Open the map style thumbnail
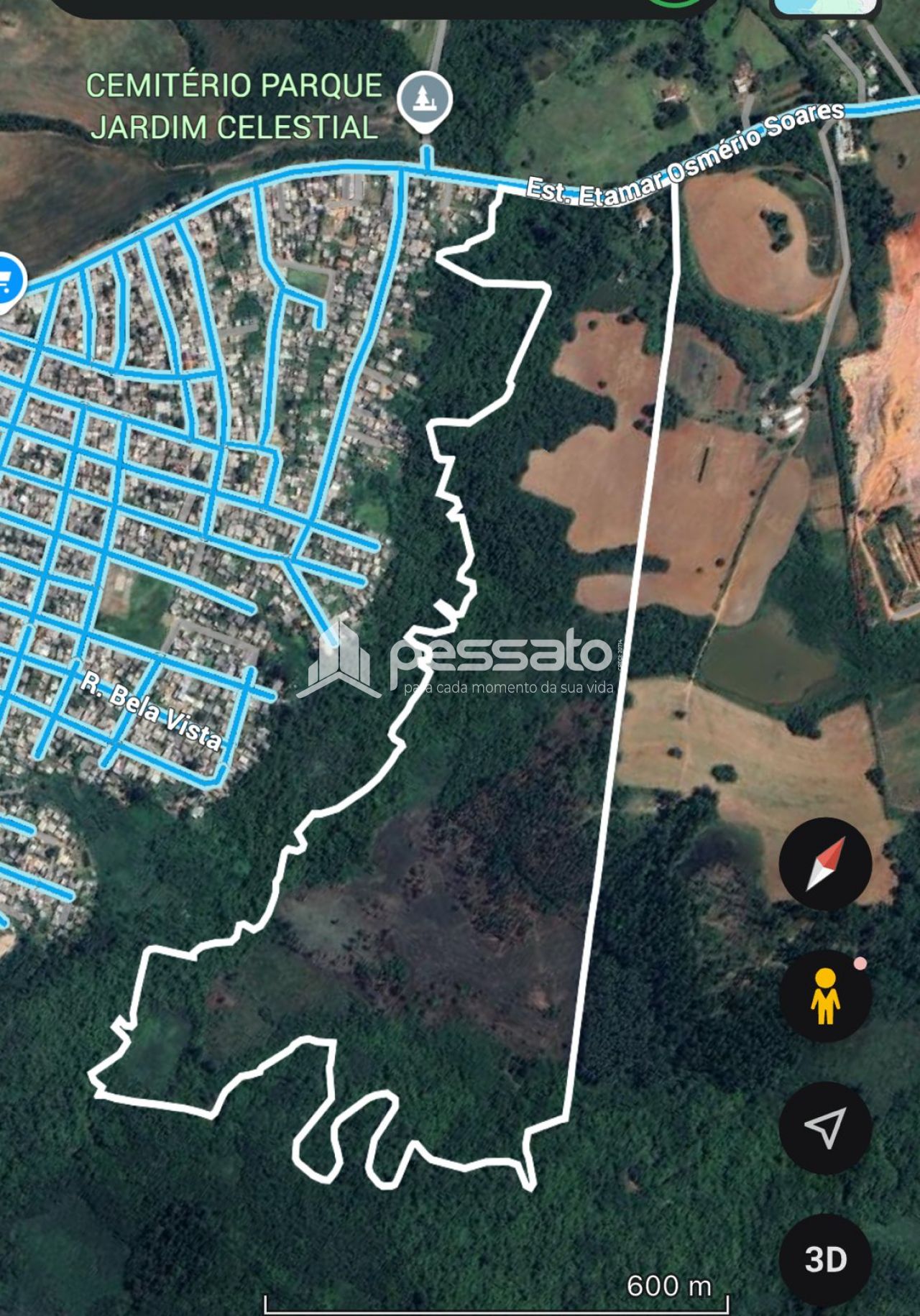Image resolution: width=920 pixels, height=1316 pixels. coord(825,6)
